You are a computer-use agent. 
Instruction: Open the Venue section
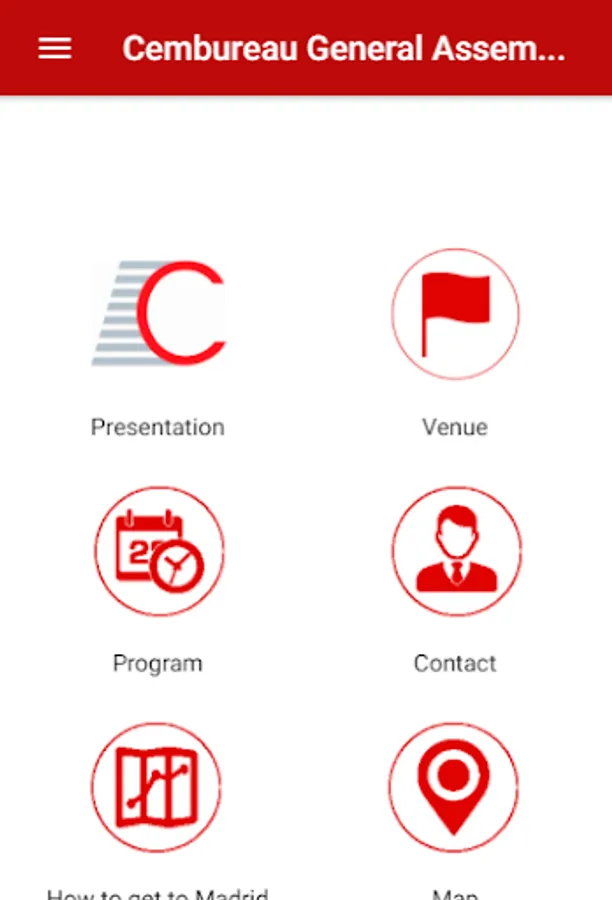coord(455,314)
